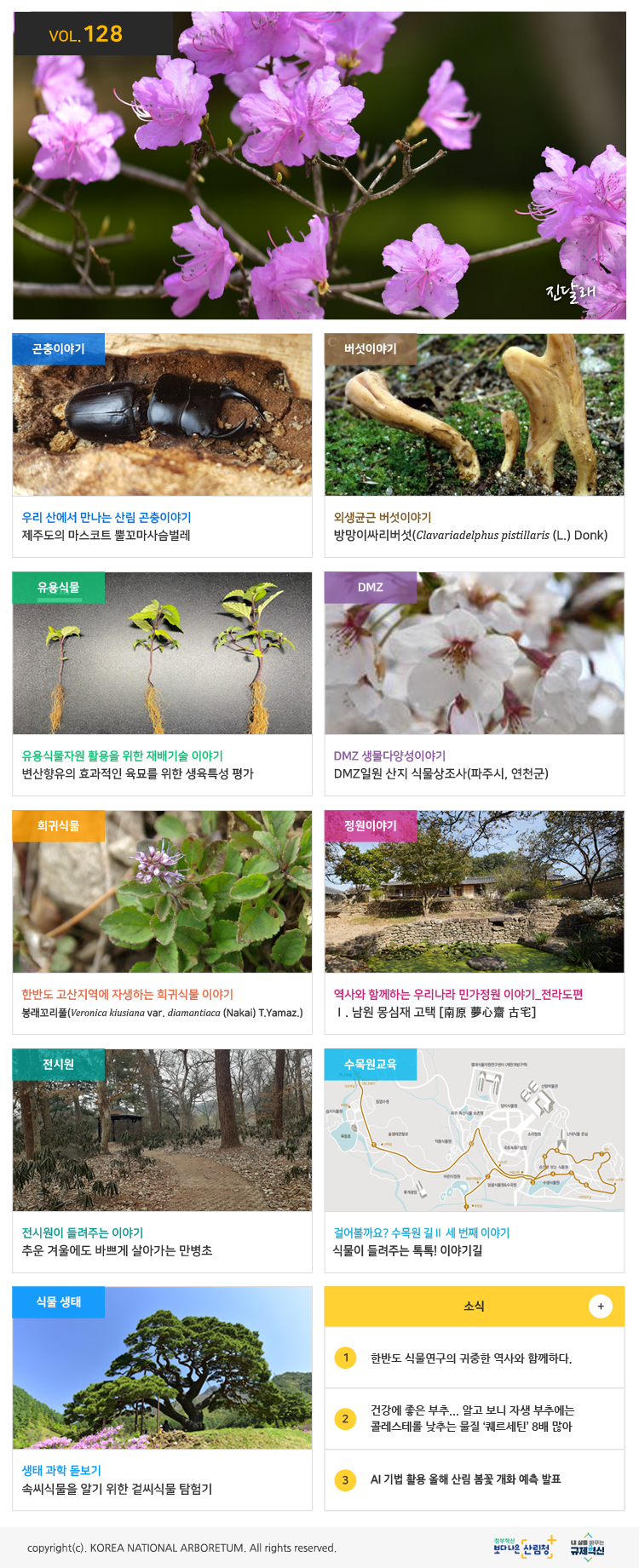Open the 식물 생태 card about 겉씨식물 탐험기

click(x=162, y=1398)
